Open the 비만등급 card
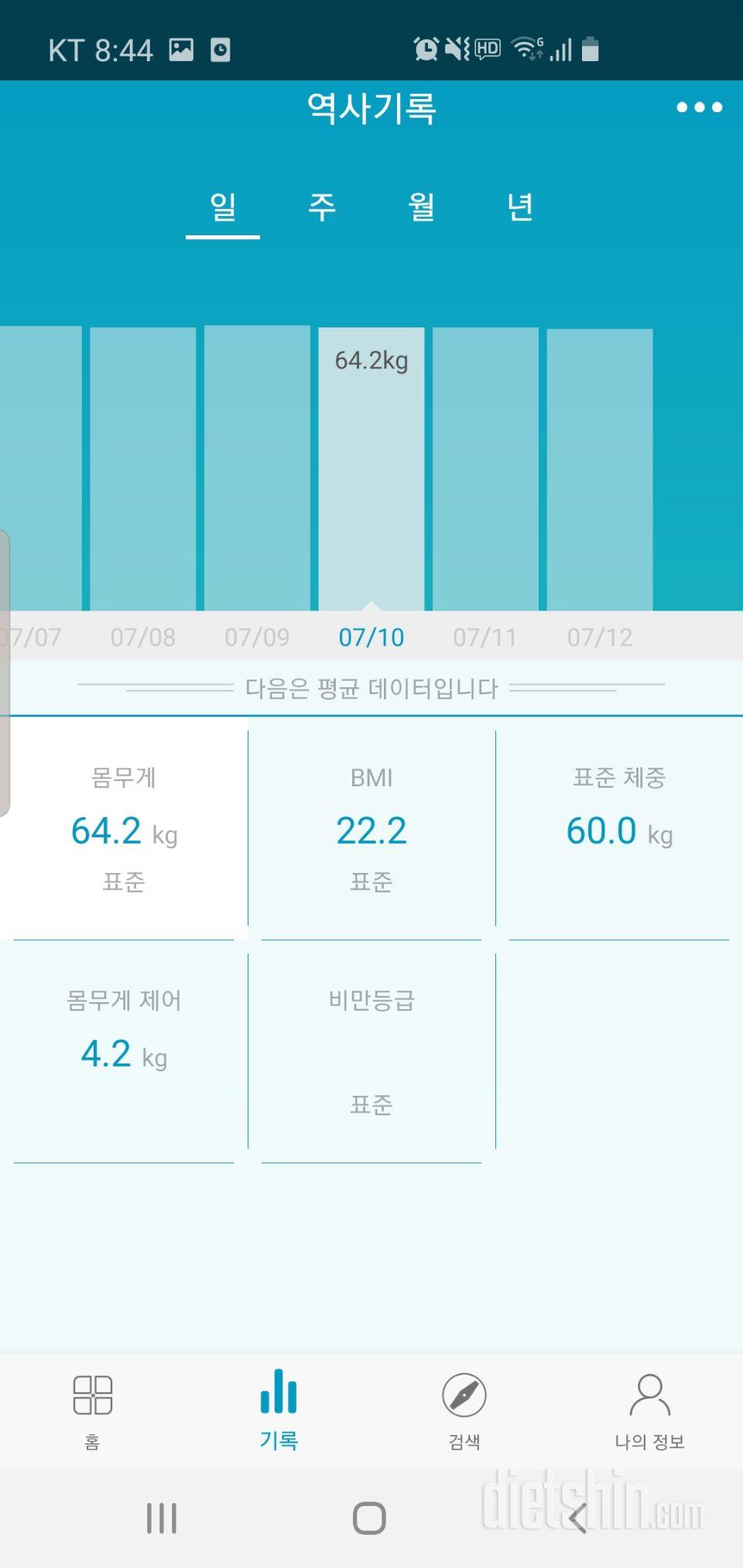 (371, 1049)
